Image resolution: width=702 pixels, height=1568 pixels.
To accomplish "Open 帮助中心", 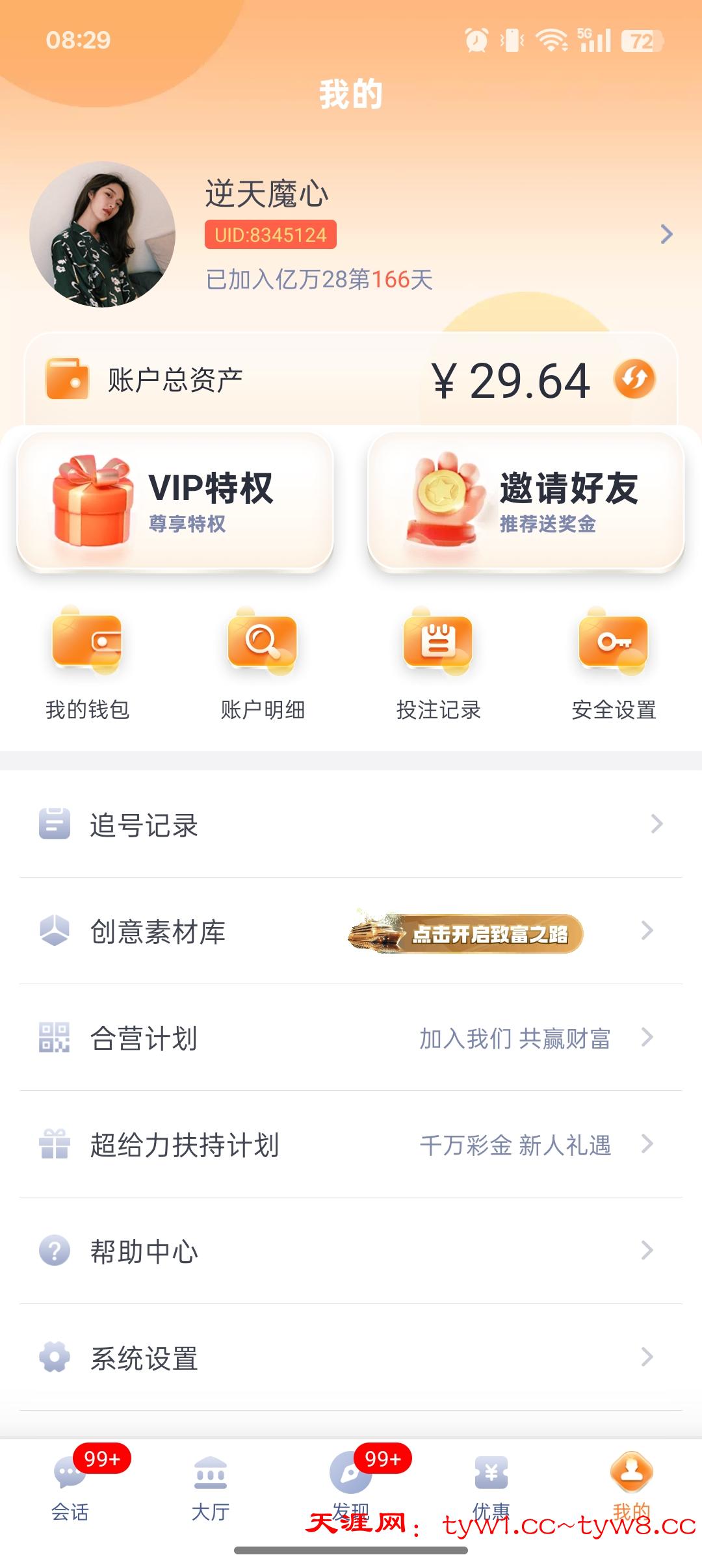I will (351, 1251).
